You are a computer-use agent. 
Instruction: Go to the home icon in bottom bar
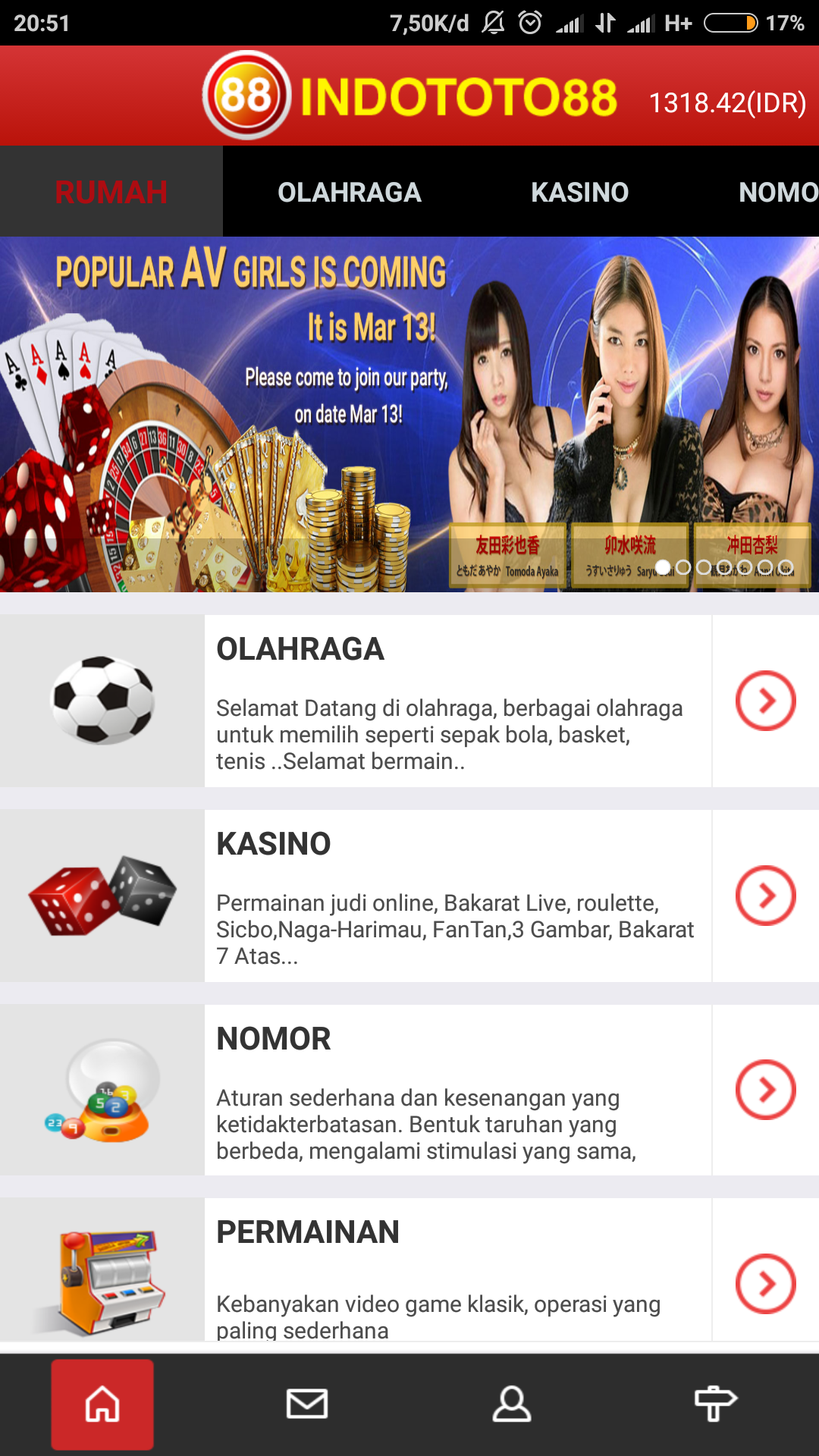tap(102, 1404)
